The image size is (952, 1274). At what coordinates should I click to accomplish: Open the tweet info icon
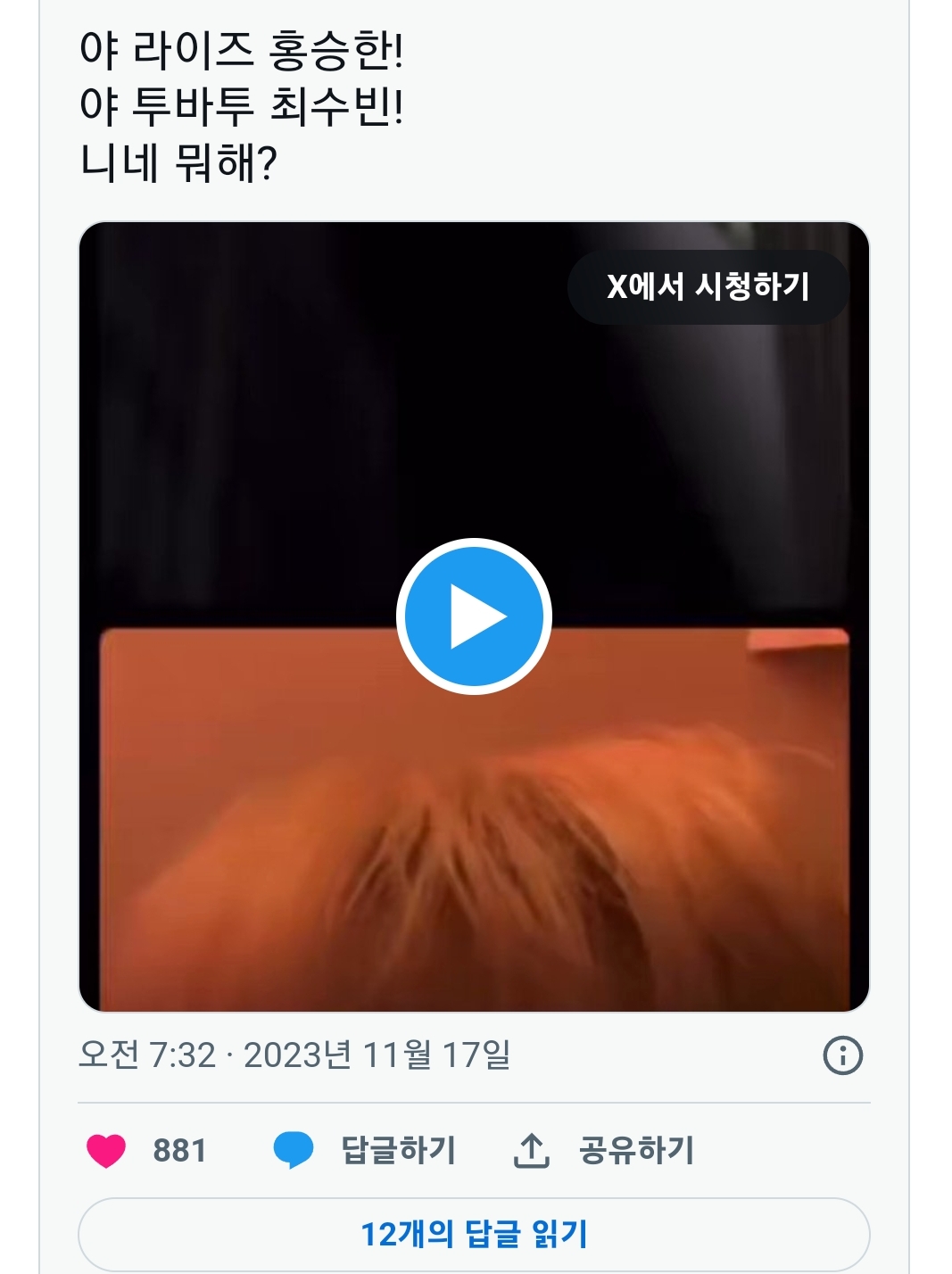tap(842, 1055)
